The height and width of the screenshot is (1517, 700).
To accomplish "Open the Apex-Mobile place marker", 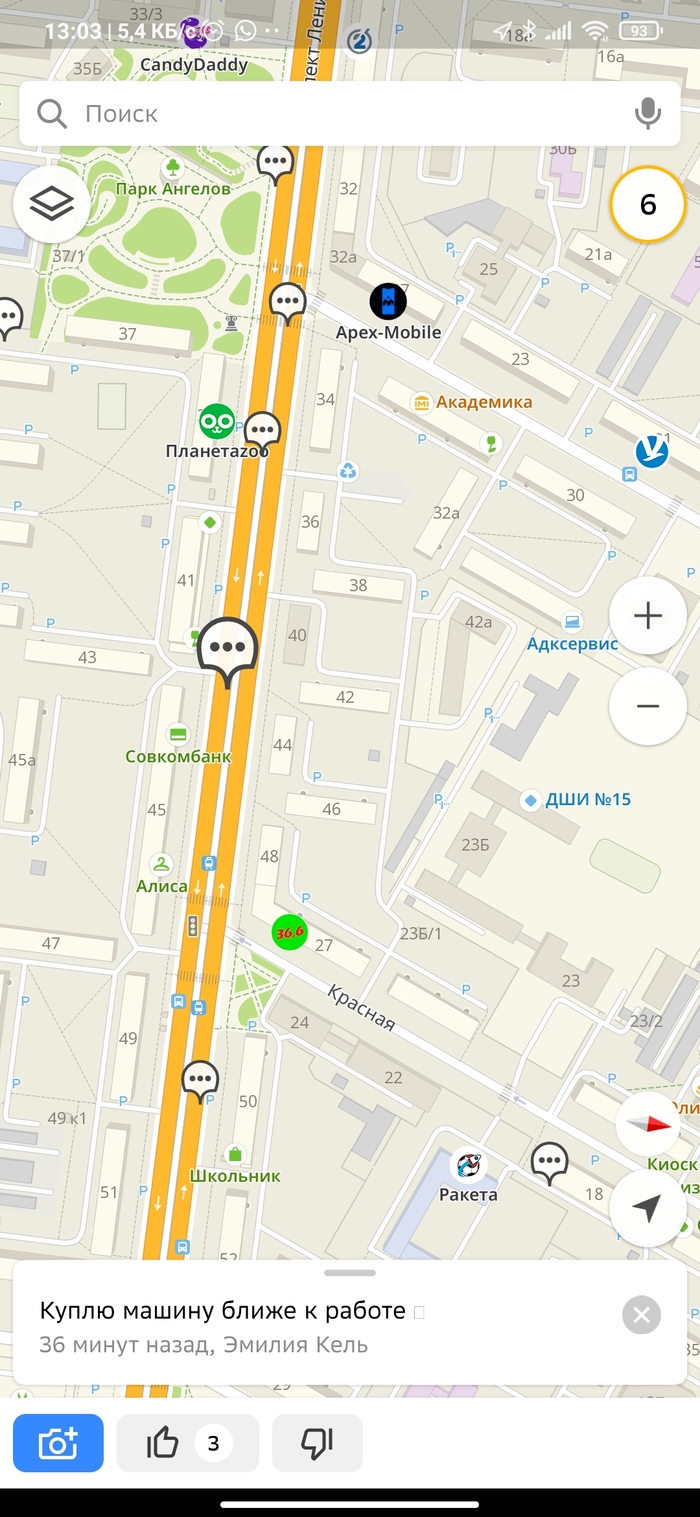I will pyautogui.click(x=388, y=302).
